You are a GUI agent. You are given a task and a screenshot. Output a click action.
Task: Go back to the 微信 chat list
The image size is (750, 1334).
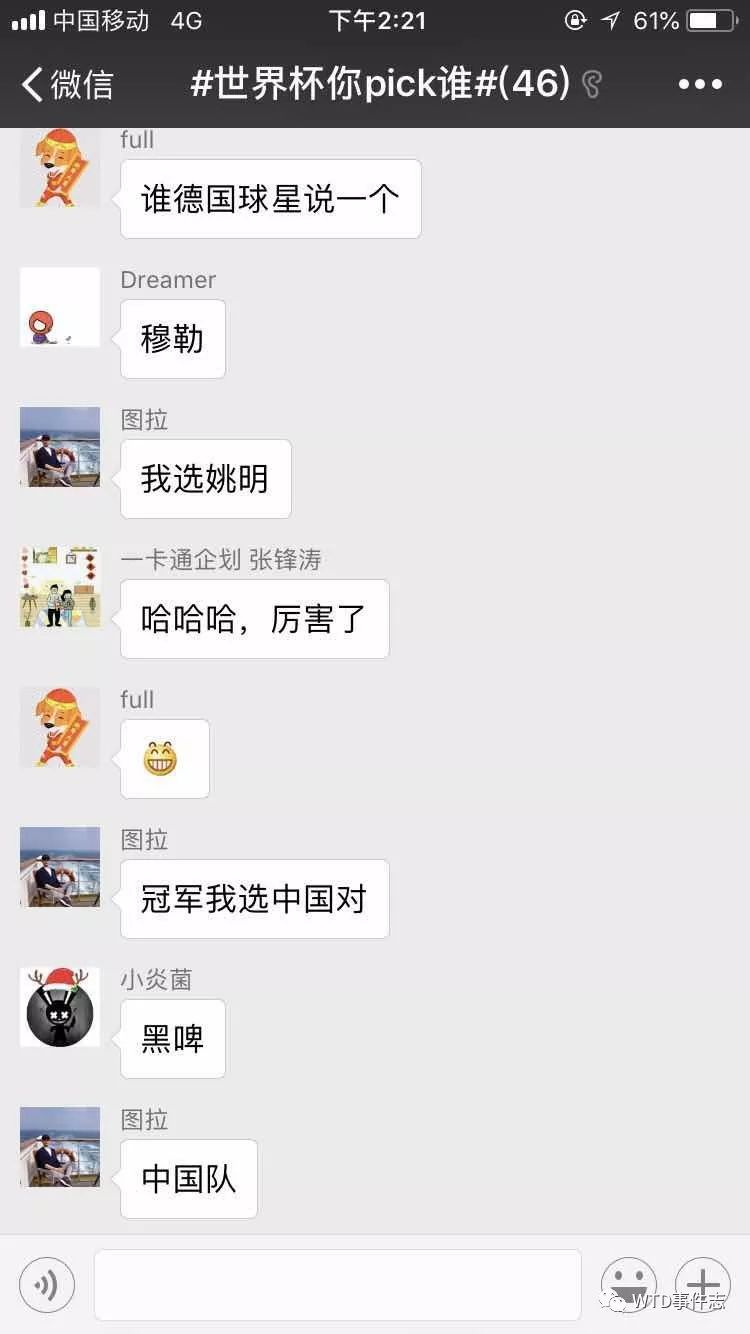click(x=68, y=85)
